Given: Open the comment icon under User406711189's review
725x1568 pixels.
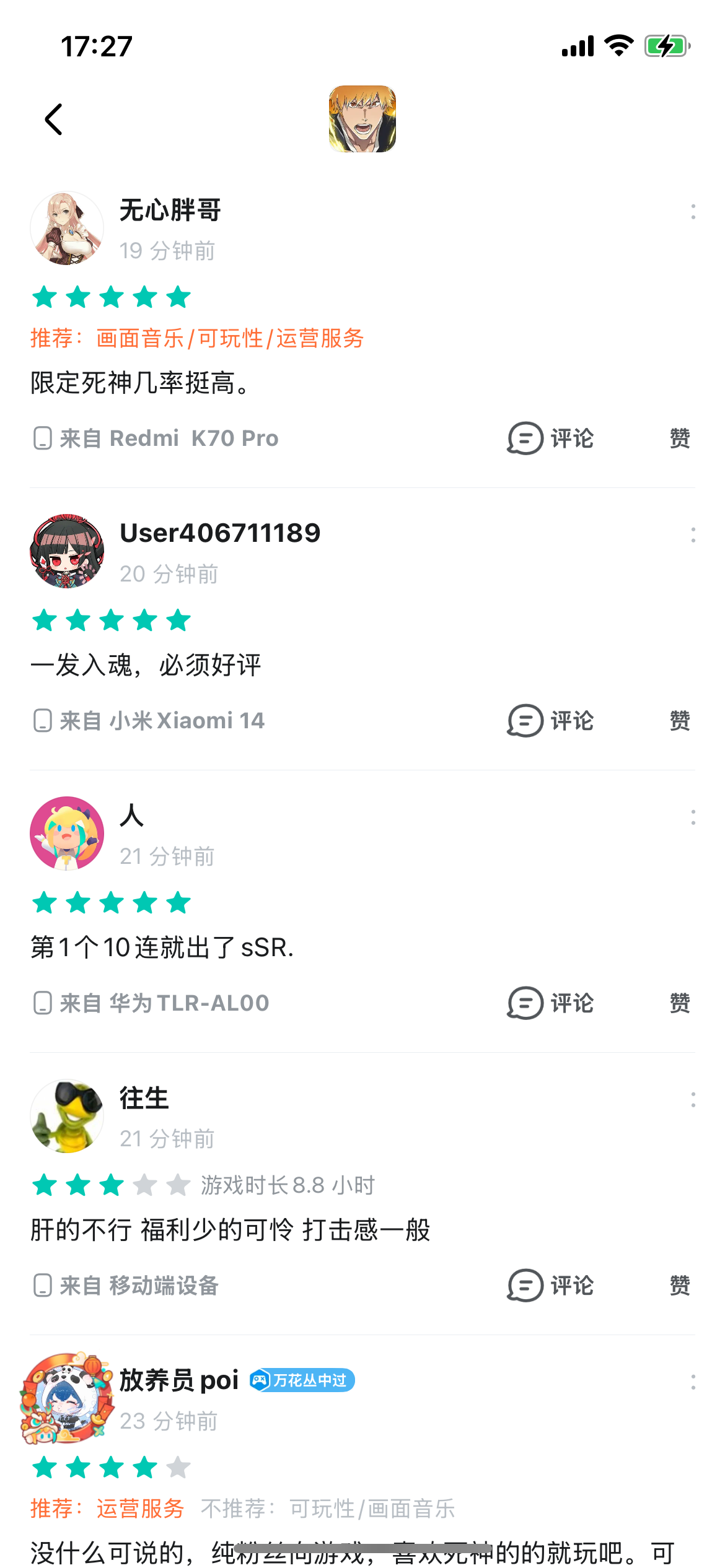Looking at the screenshot, I should 524,720.
